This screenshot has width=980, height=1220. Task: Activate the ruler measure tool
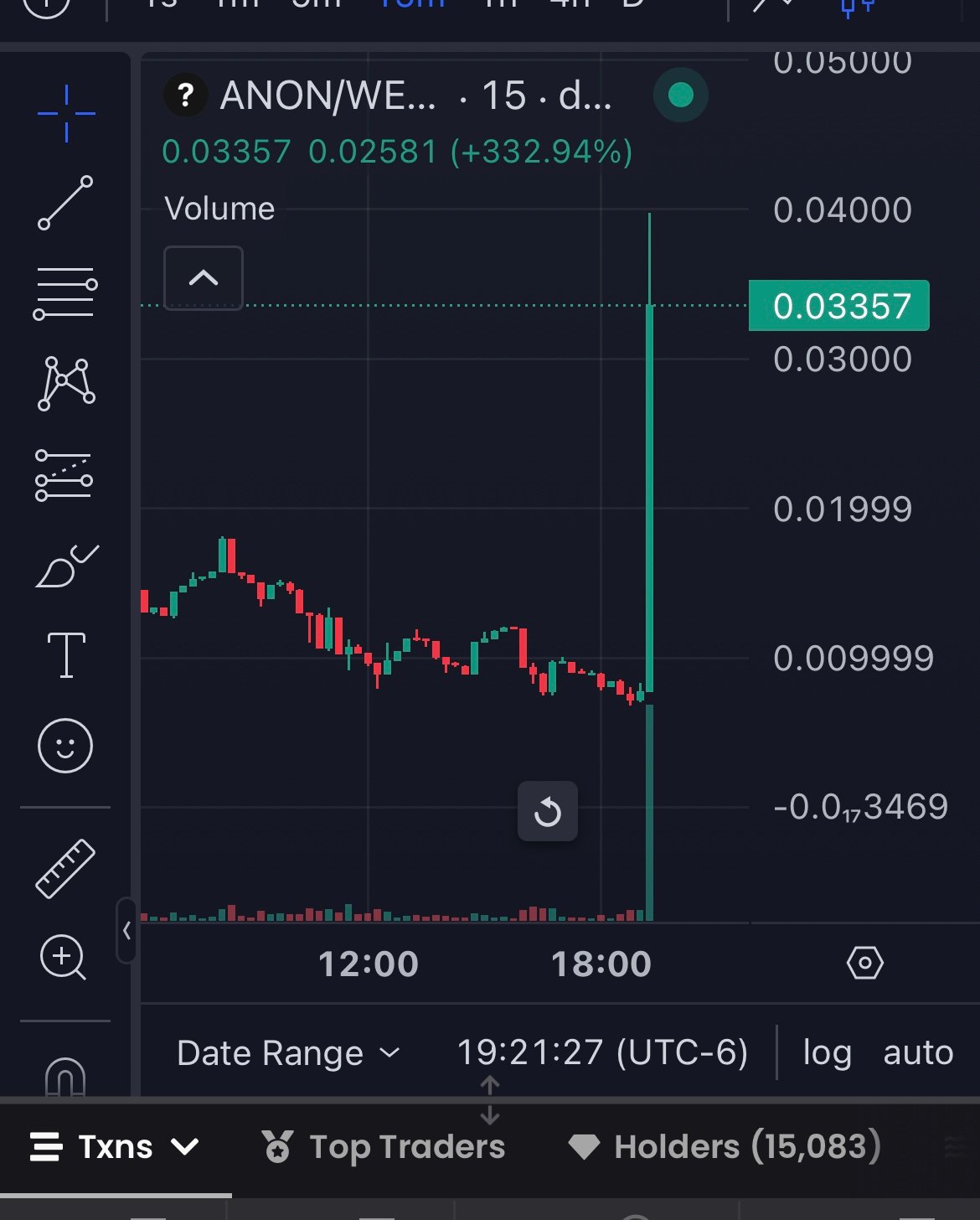coord(65,868)
